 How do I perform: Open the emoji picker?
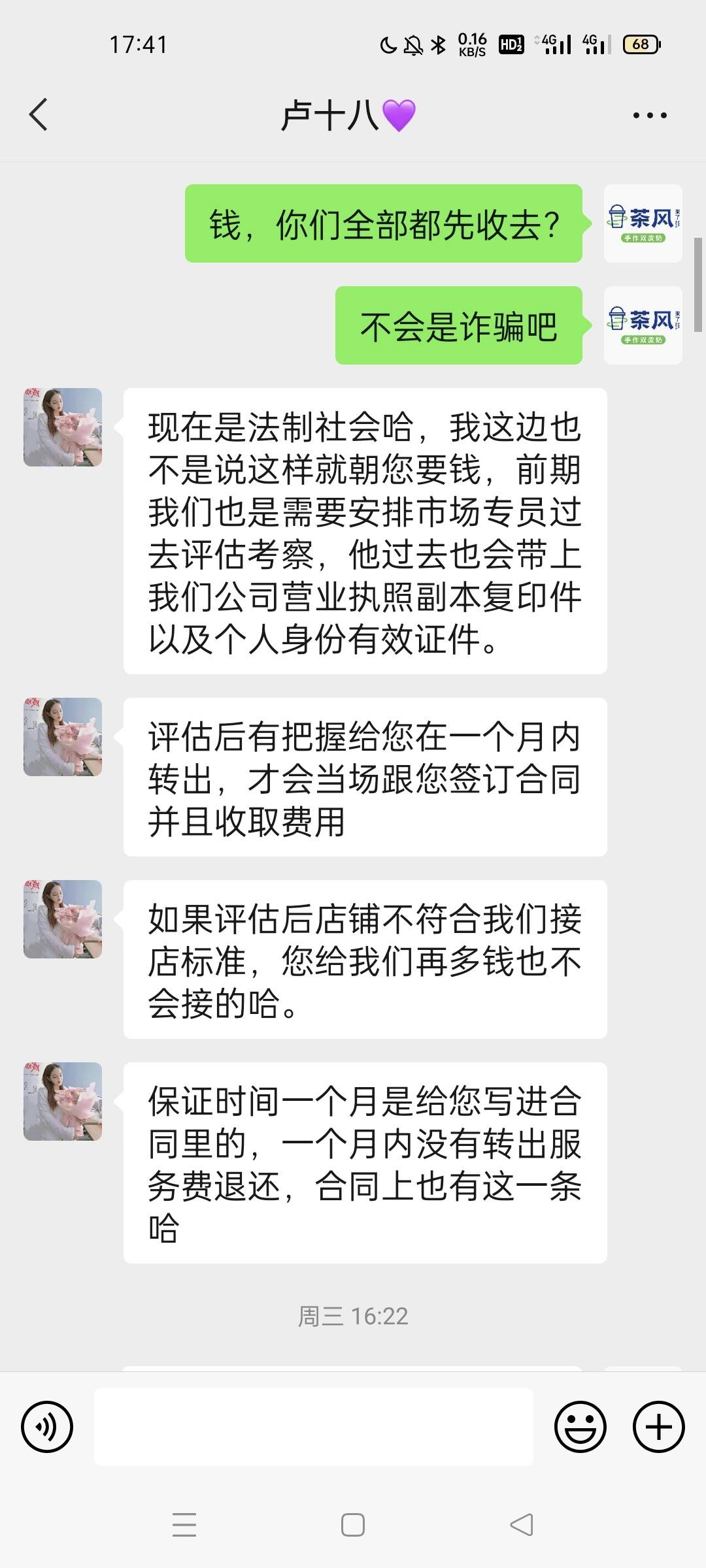580,1427
